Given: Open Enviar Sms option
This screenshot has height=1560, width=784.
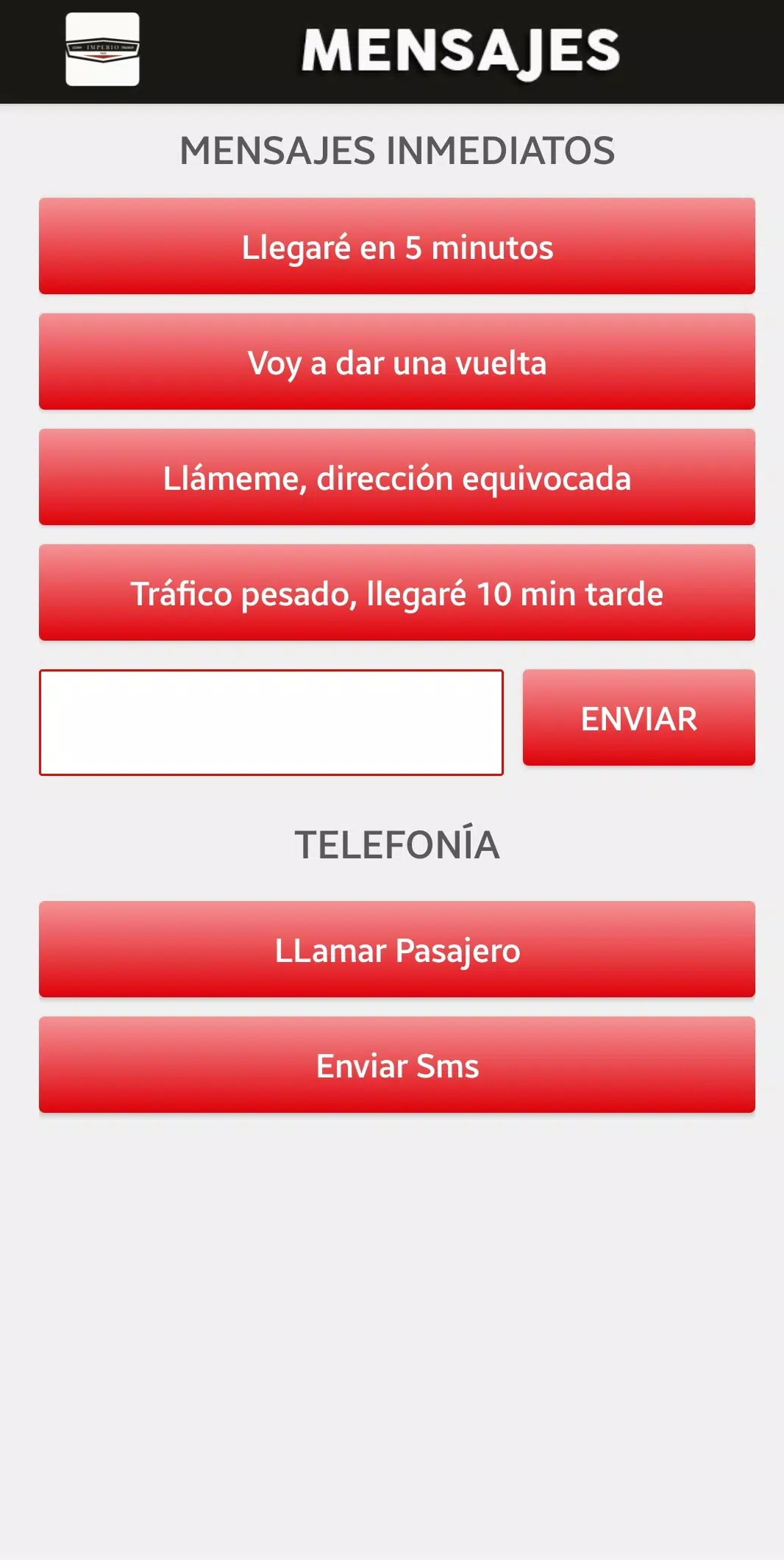Looking at the screenshot, I should tap(397, 1065).
